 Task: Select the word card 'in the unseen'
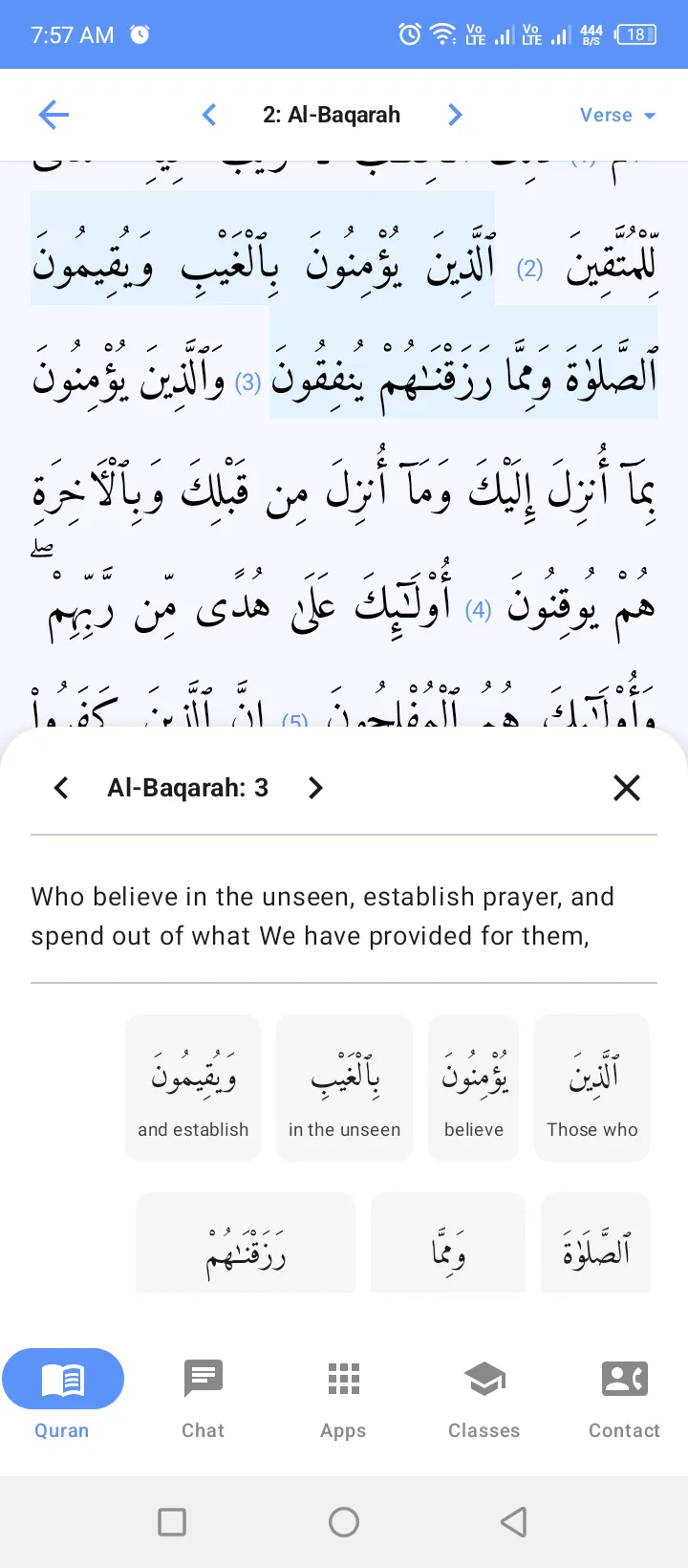(344, 1088)
